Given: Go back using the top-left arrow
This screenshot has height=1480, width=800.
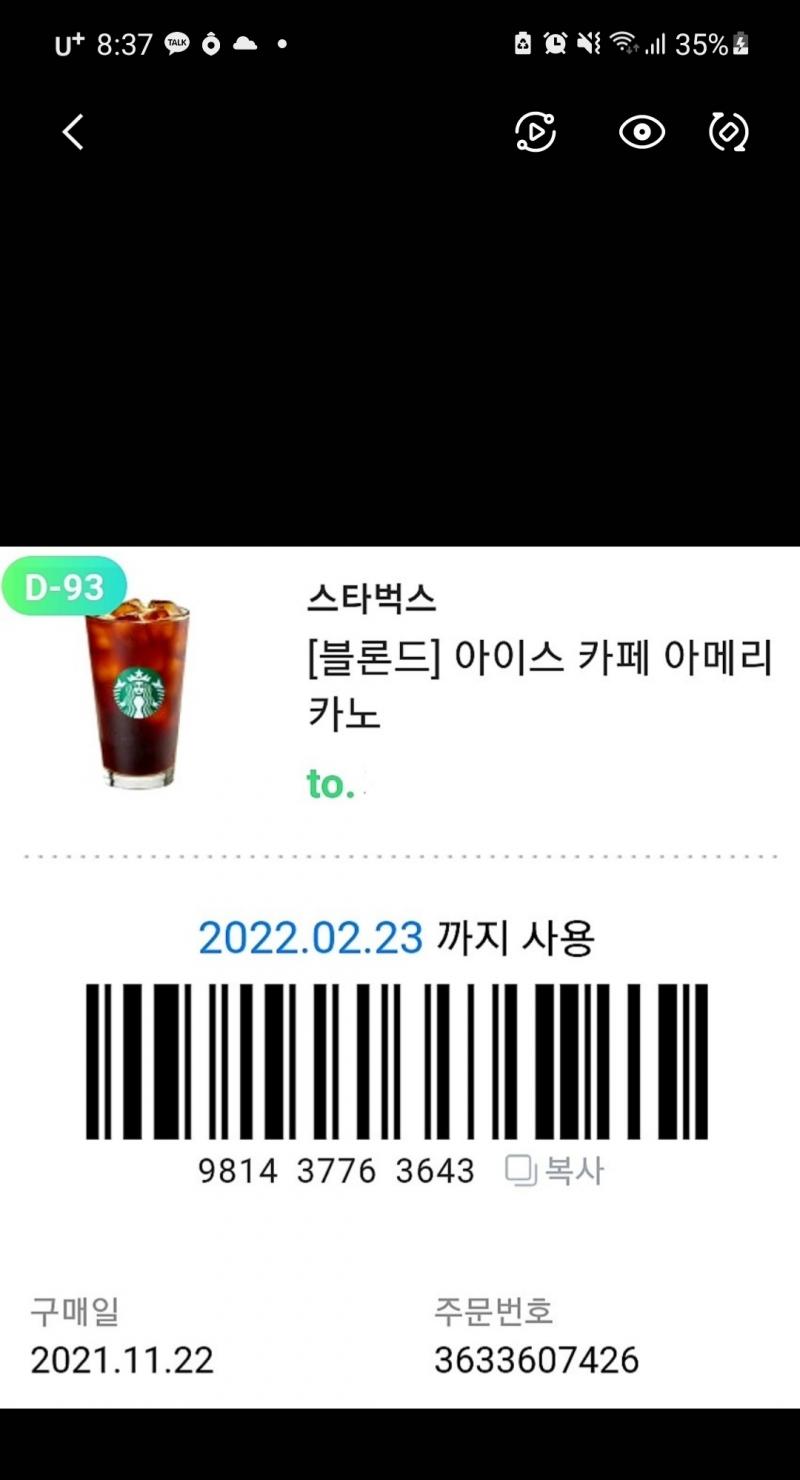Looking at the screenshot, I should coord(73,132).
